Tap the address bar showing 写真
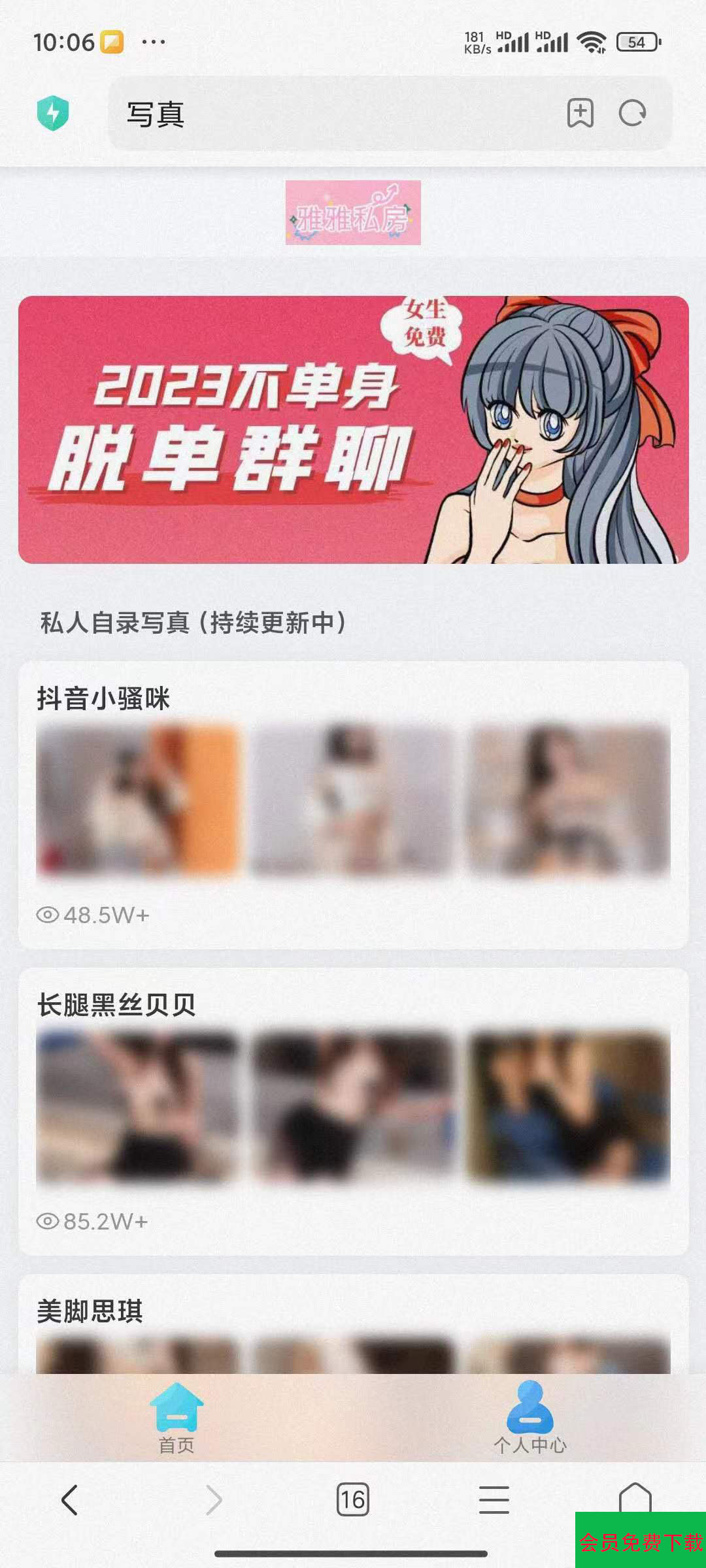The image size is (706, 1568). (x=327, y=114)
